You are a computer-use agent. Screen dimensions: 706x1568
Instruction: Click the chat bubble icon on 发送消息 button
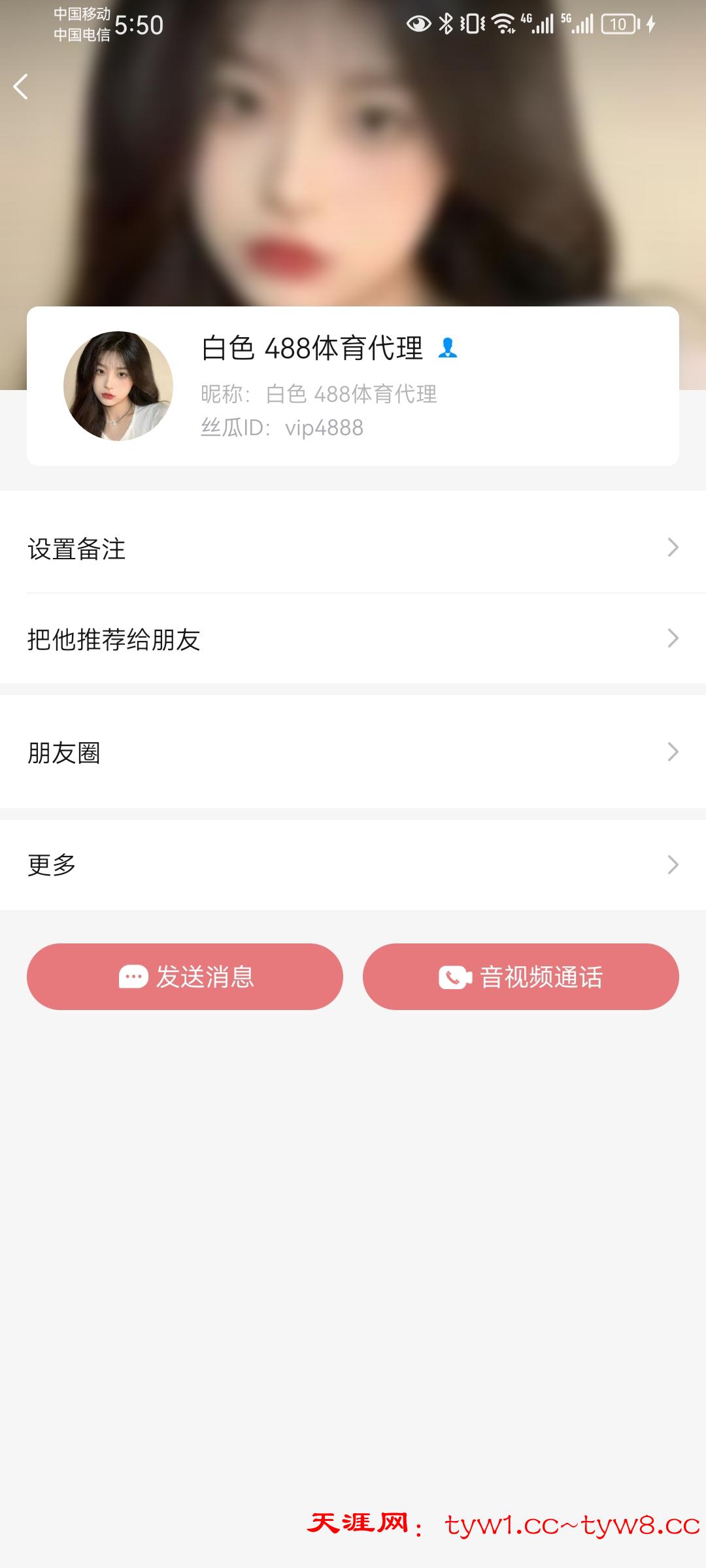133,976
